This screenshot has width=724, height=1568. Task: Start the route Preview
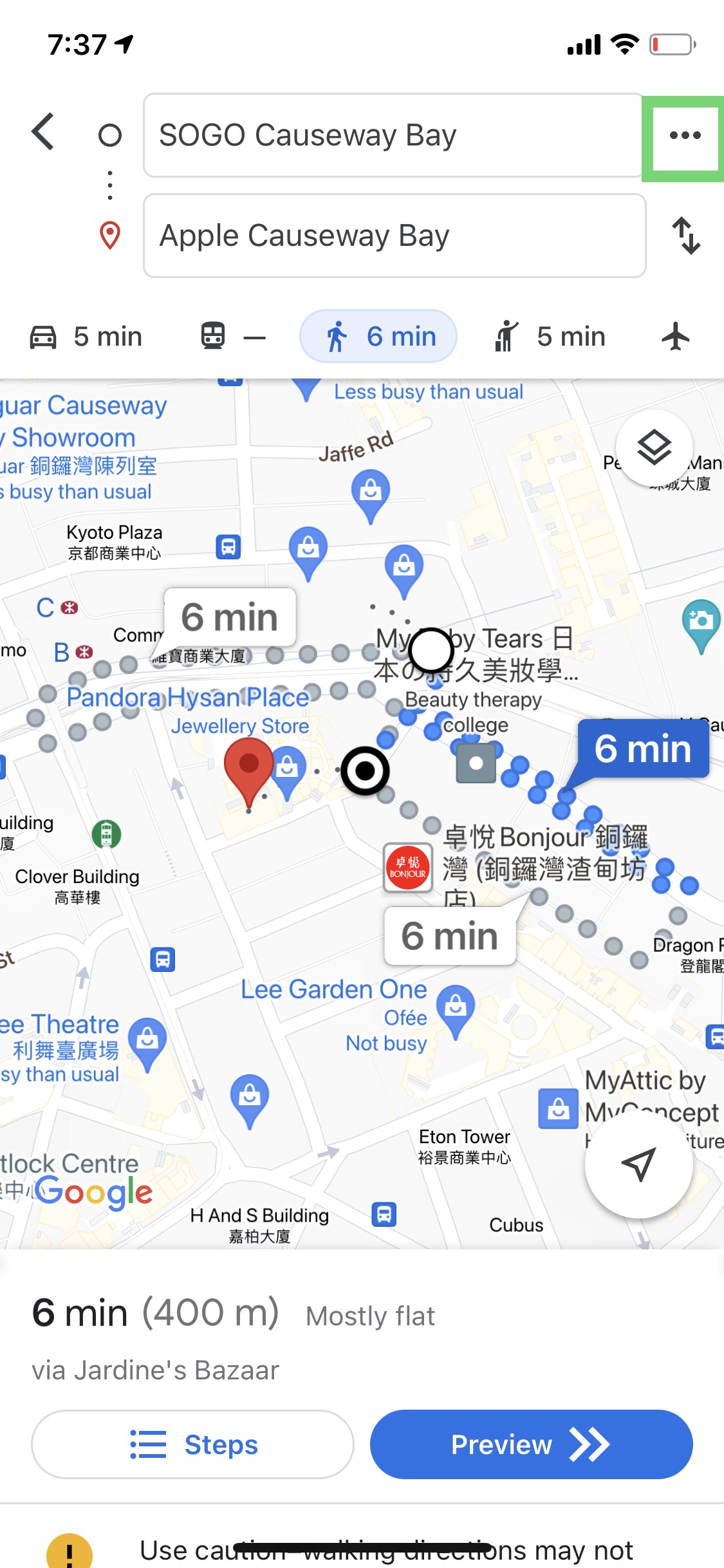pyautogui.click(x=531, y=1444)
